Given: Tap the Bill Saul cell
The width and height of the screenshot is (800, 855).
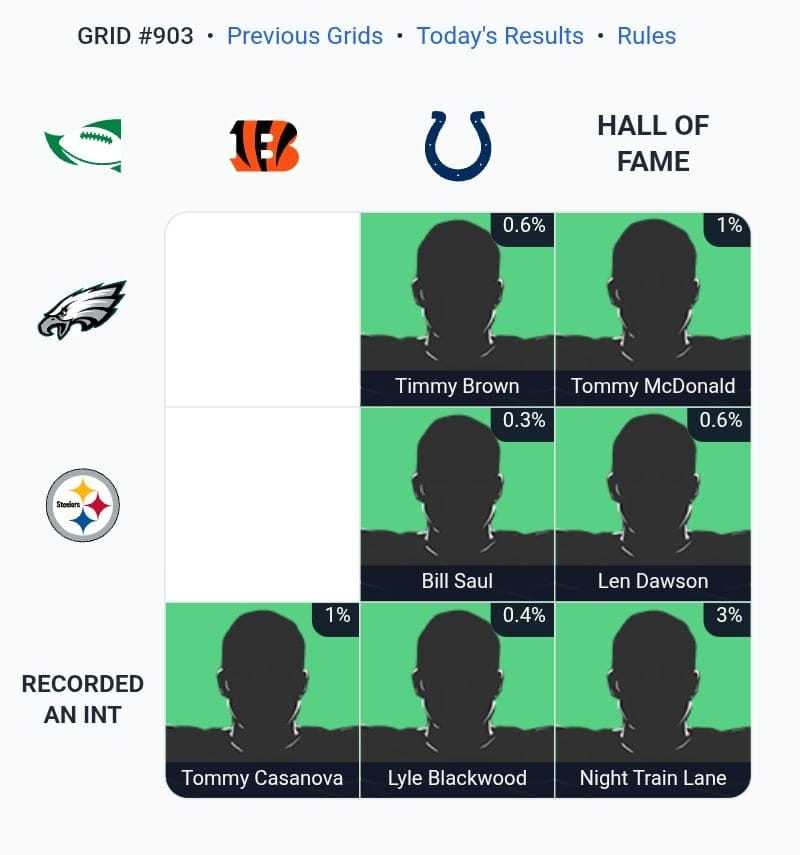Looking at the screenshot, I should (457, 504).
